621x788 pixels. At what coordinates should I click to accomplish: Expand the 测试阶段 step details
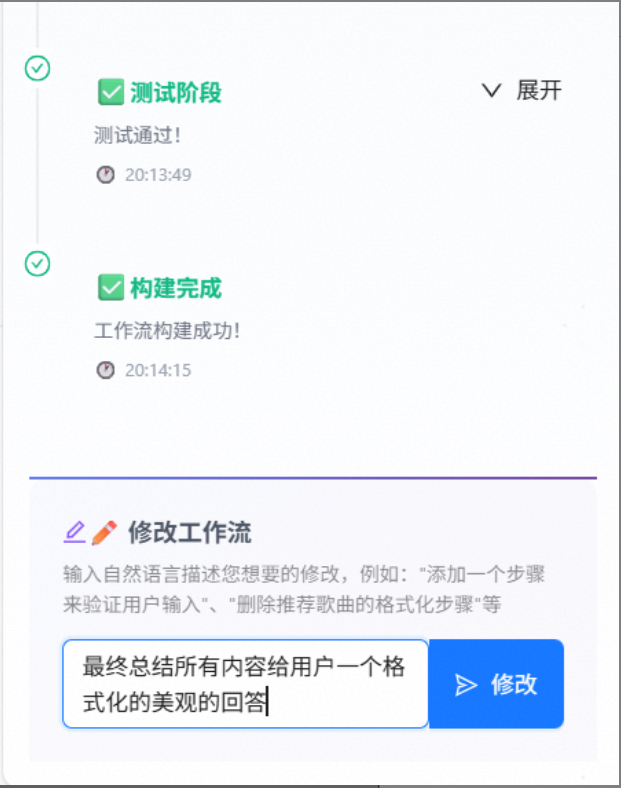[x=521, y=91]
